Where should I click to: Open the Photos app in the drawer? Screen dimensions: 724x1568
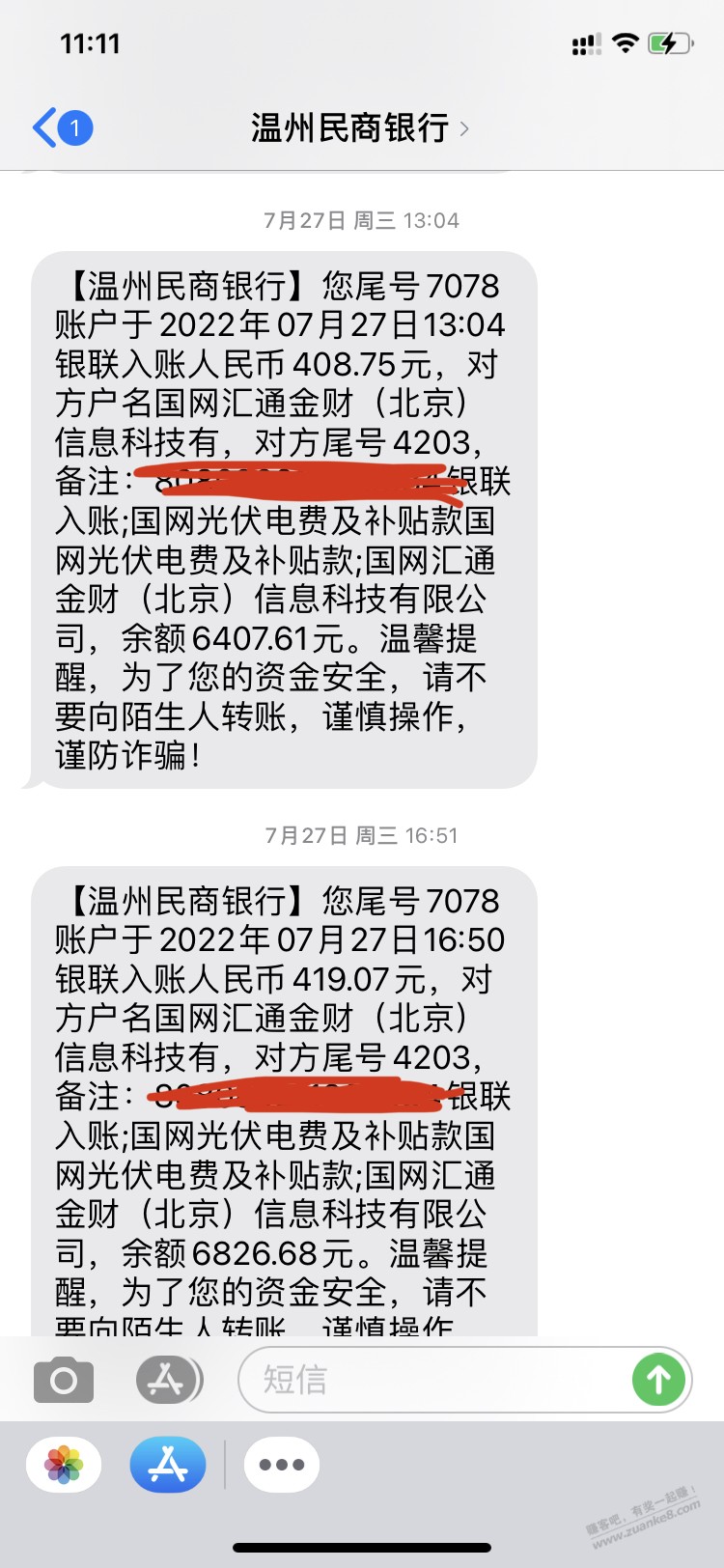64,1465
